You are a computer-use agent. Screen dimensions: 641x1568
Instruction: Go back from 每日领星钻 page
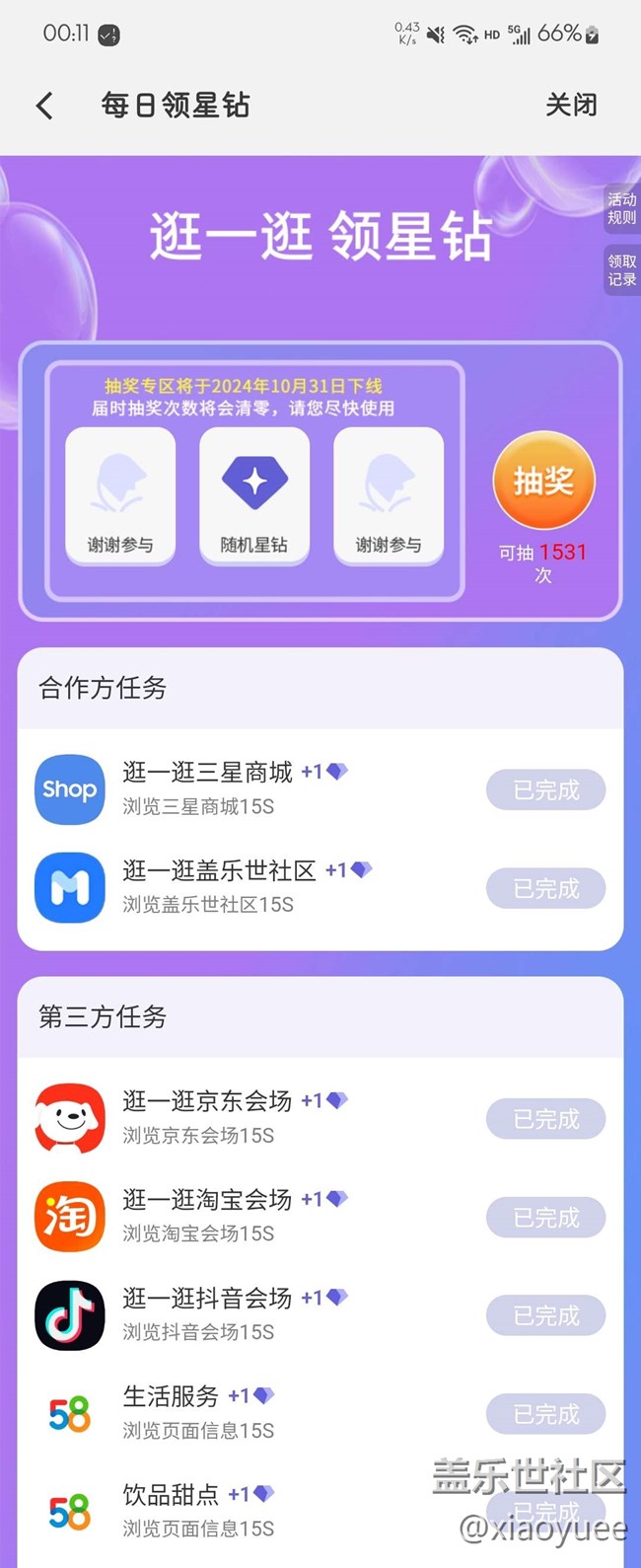pos(44,106)
